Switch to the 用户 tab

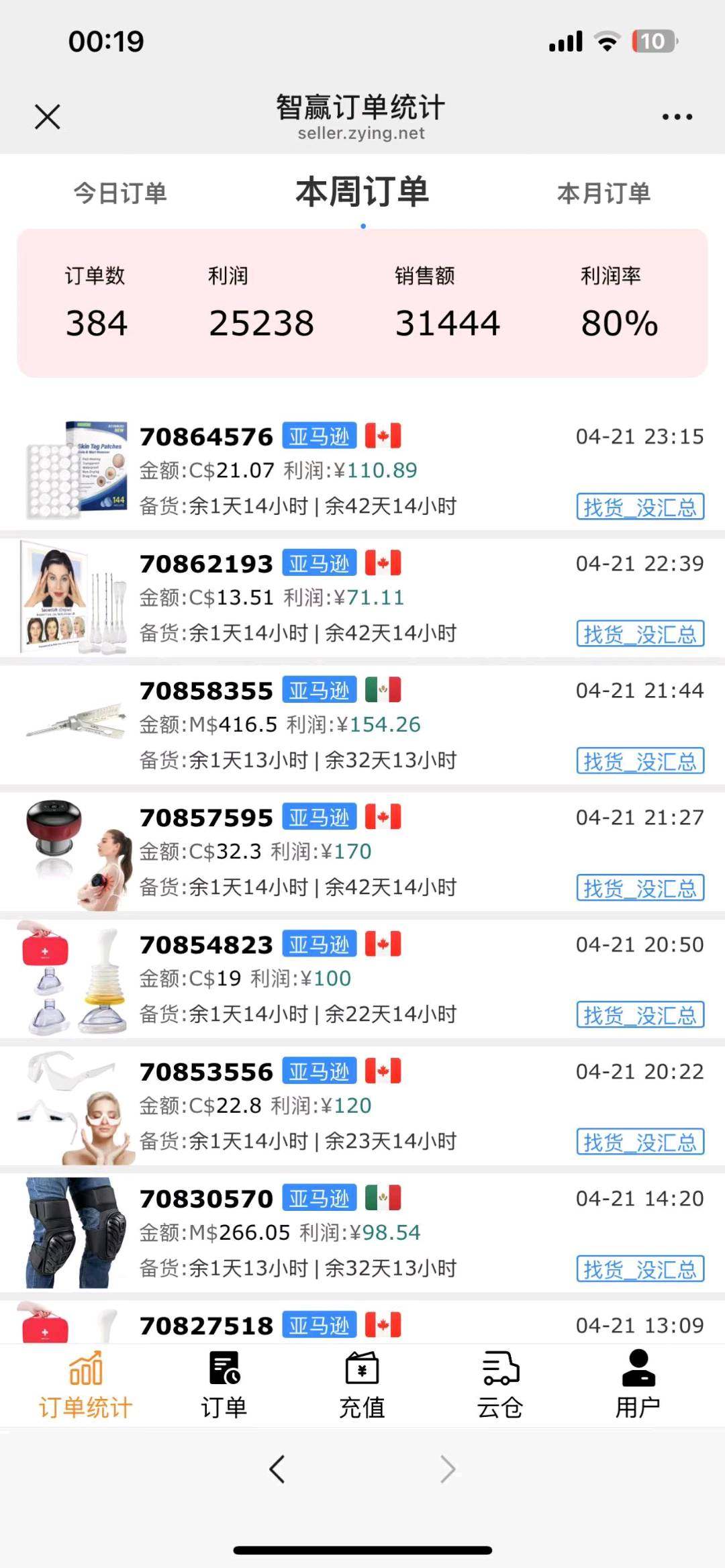coord(638,1385)
